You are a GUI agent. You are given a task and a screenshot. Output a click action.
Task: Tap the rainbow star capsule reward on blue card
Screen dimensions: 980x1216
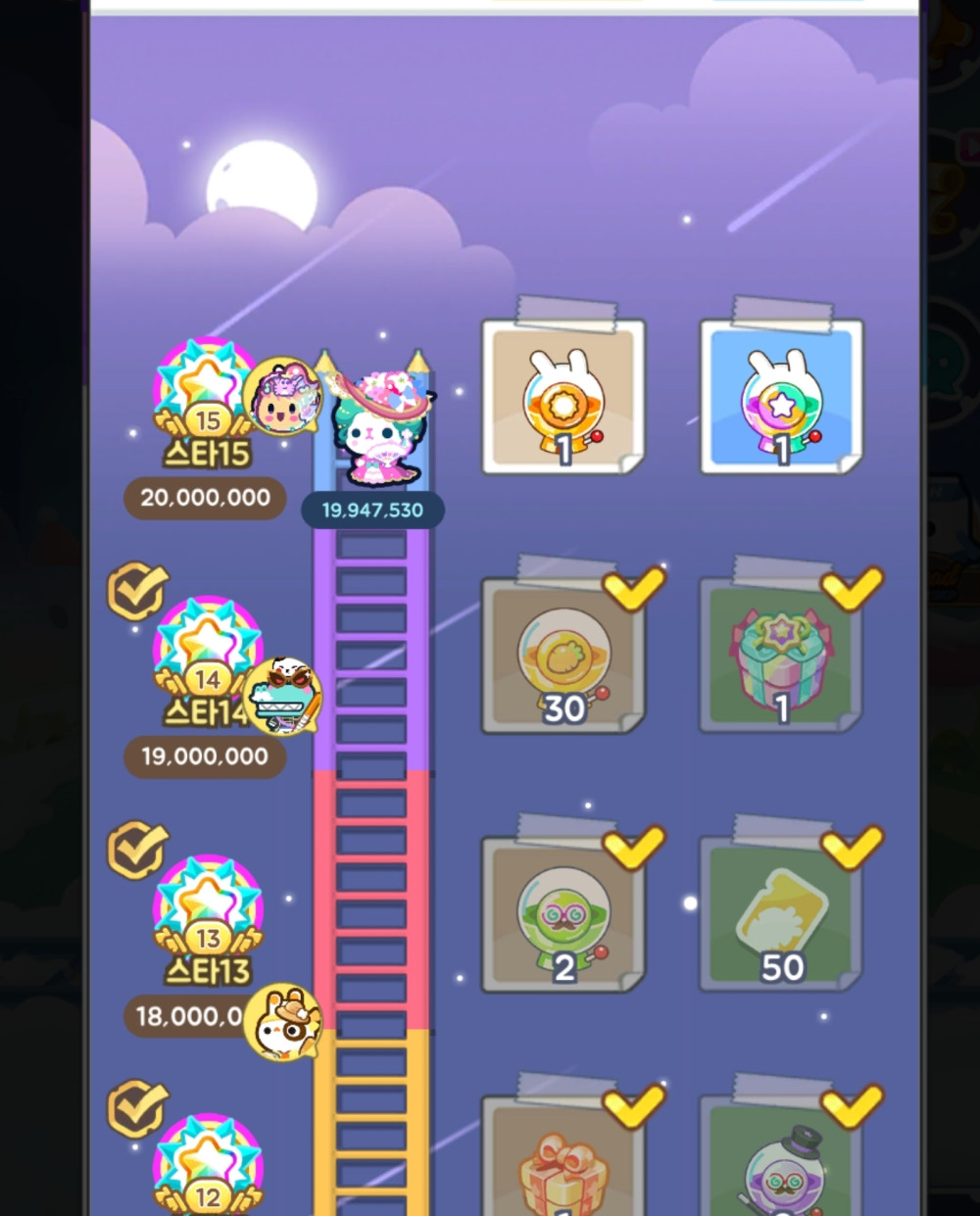781,398
